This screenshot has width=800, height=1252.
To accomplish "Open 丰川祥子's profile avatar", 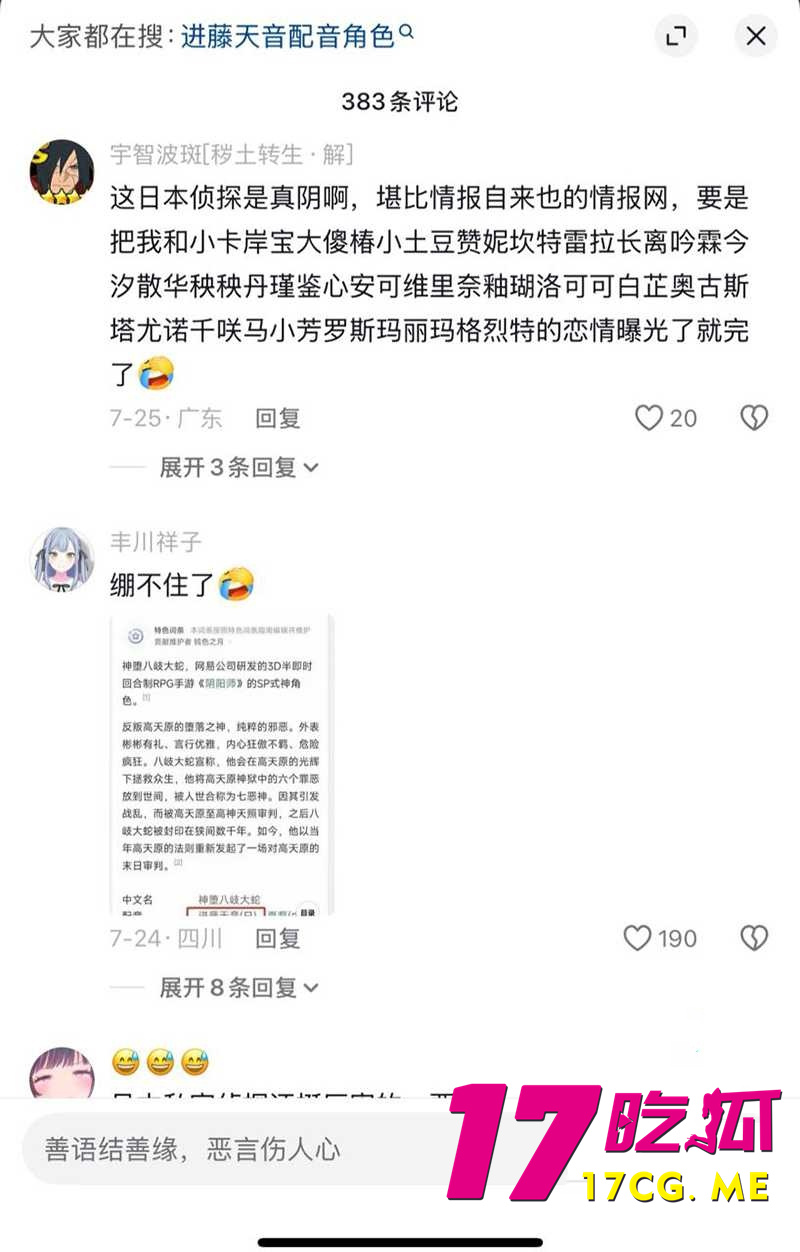I will [63, 559].
